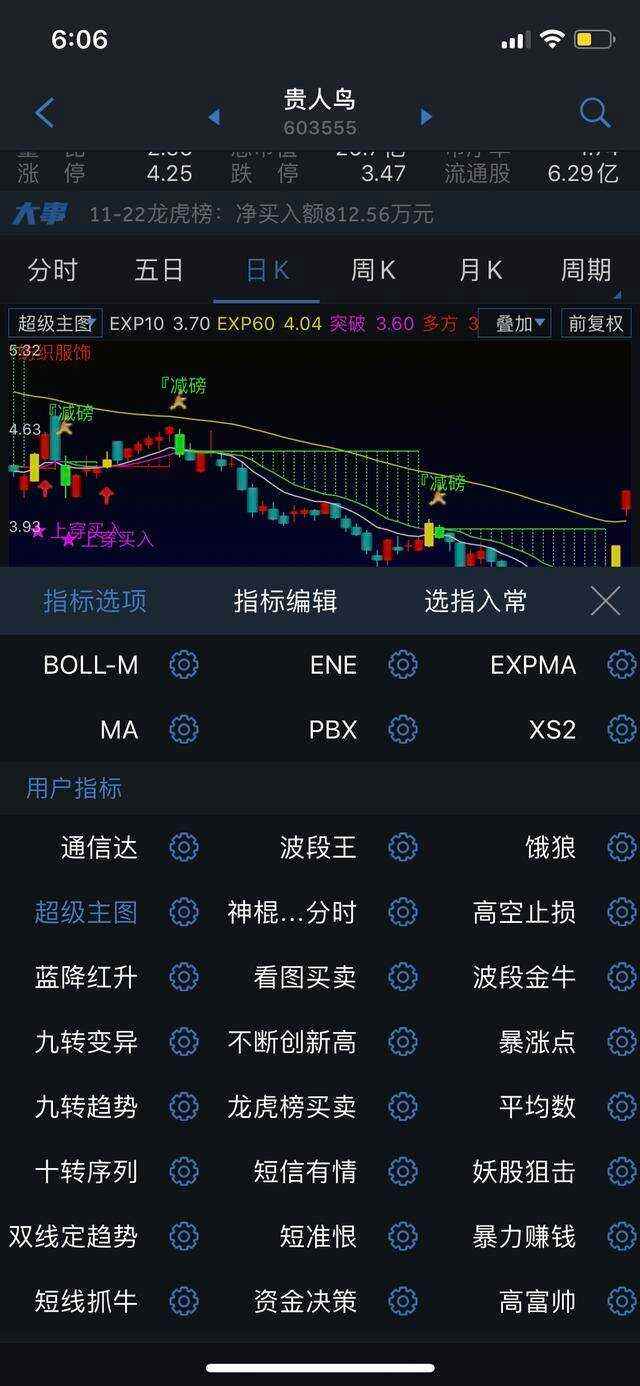Switch to next stock with right triangle
This screenshot has height=1386, width=640.
click(x=427, y=117)
